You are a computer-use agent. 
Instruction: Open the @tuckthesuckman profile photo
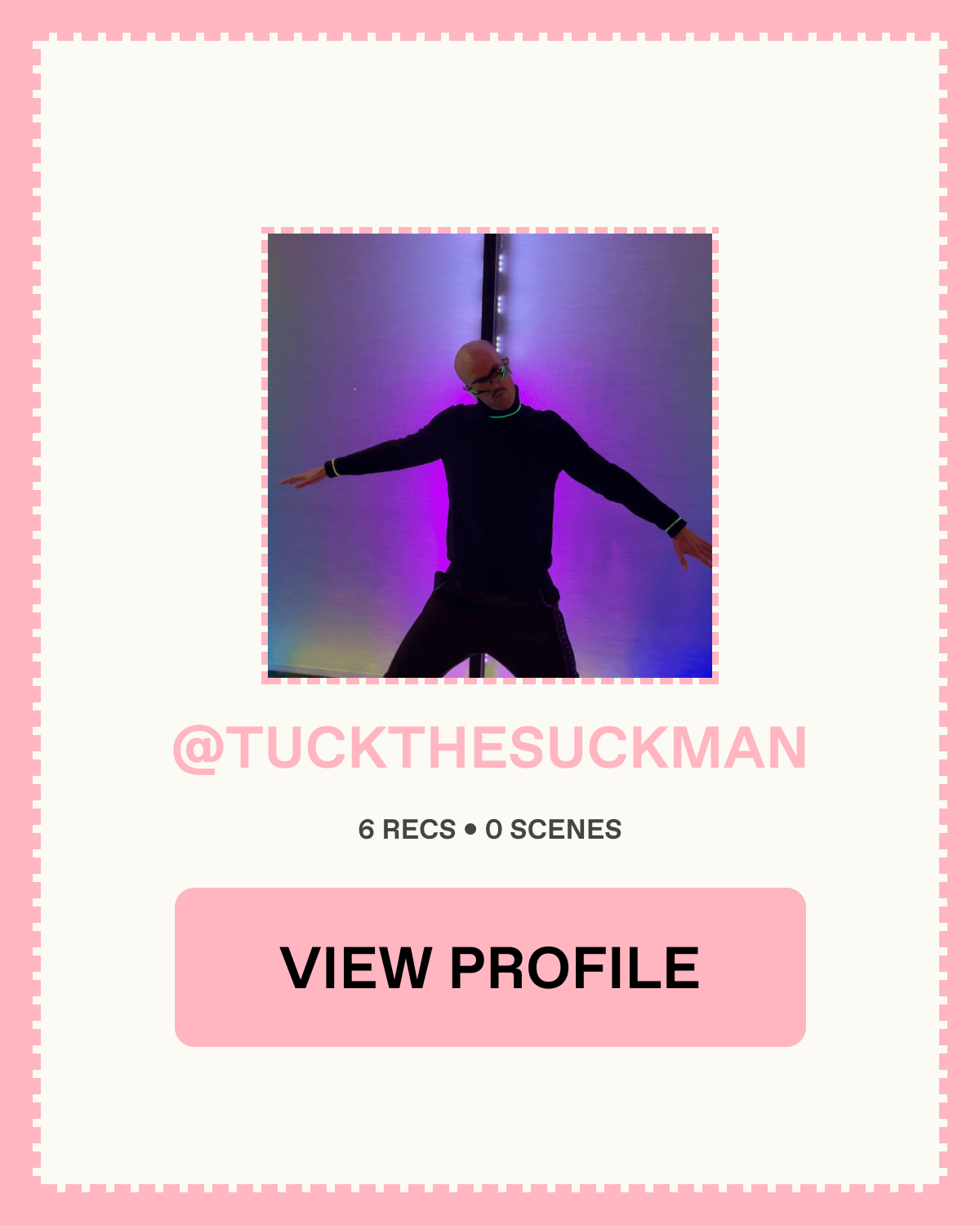click(x=490, y=456)
